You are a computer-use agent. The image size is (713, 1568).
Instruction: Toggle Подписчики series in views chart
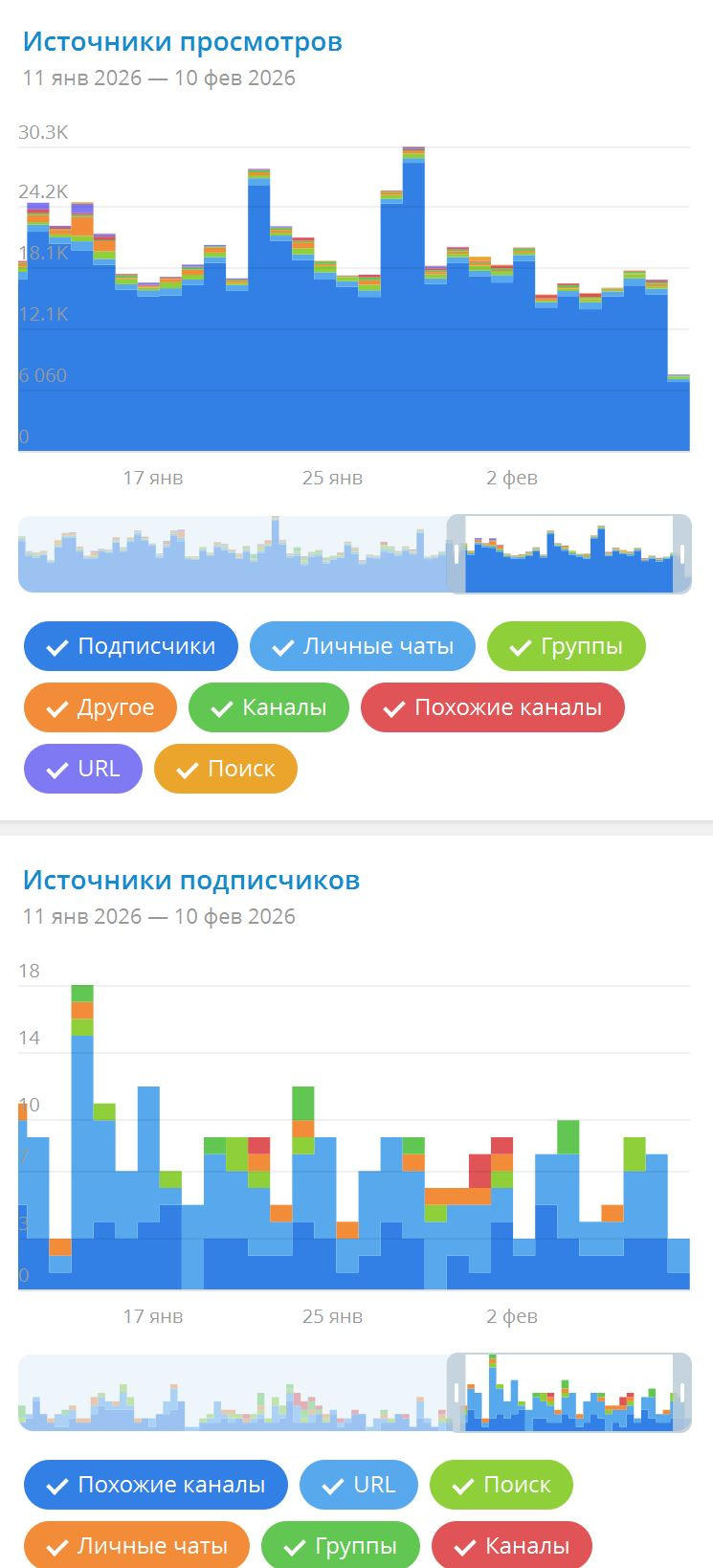(130, 646)
